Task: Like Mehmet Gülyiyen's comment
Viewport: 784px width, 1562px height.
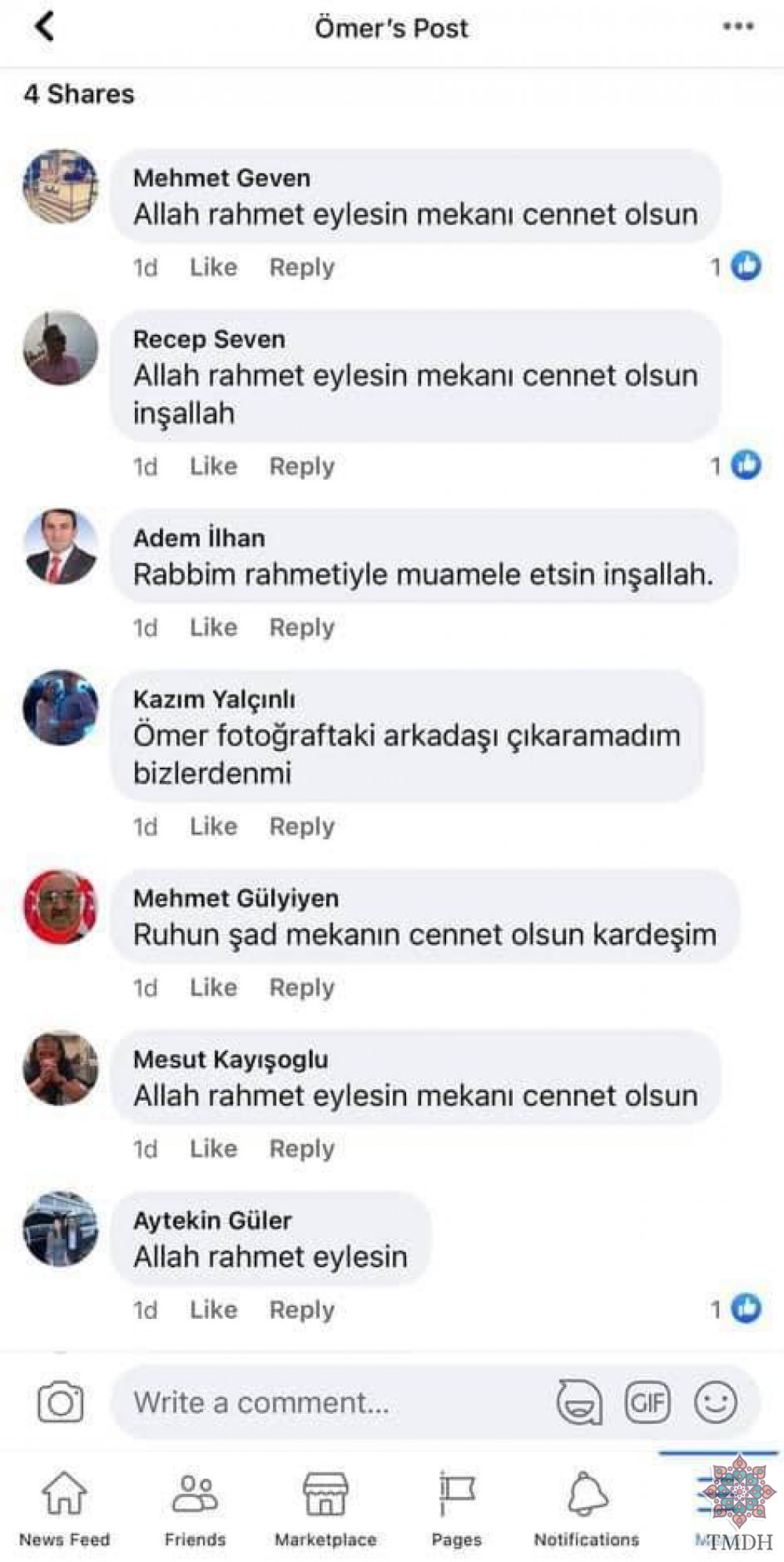Action: 213,987
